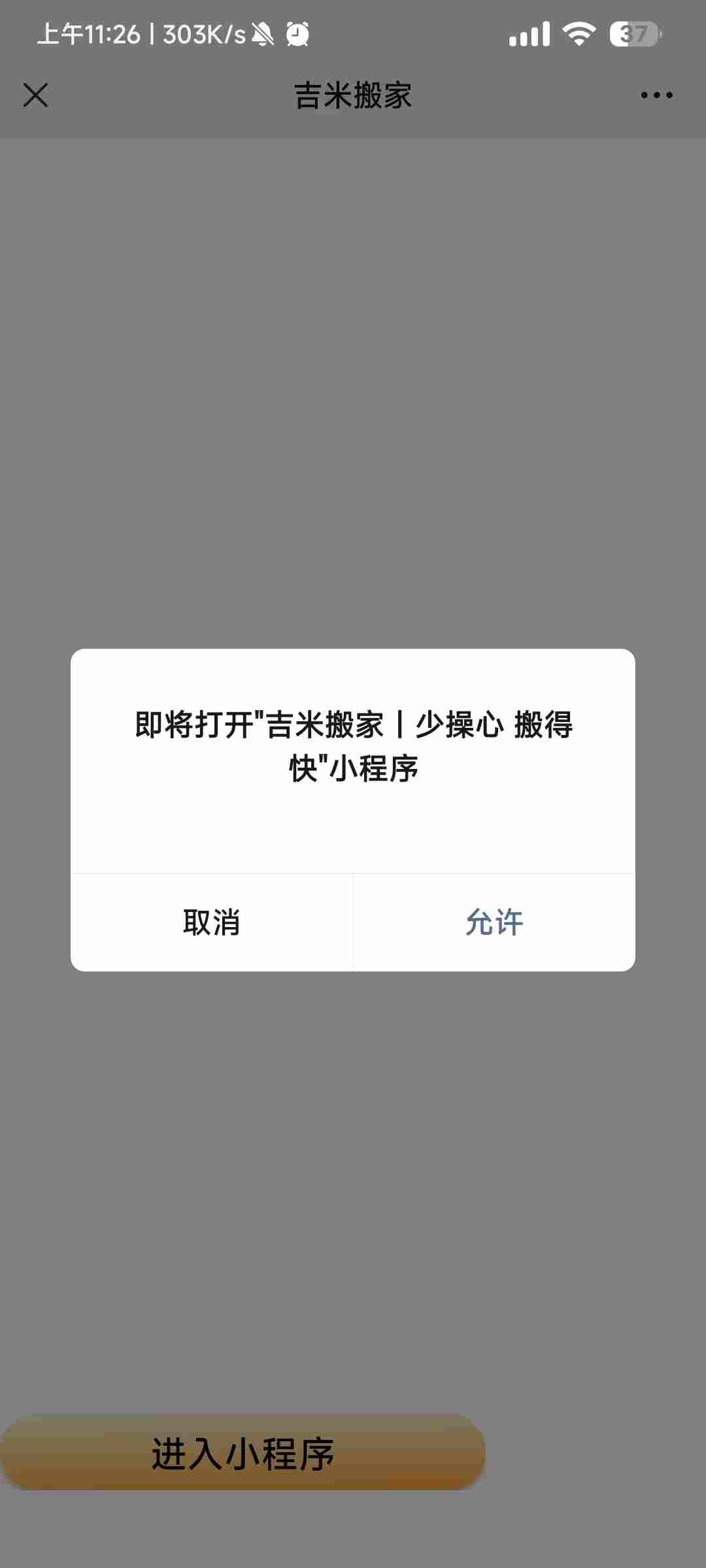
Task: Open the three-dot more options menu
Action: pyautogui.click(x=656, y=95)
